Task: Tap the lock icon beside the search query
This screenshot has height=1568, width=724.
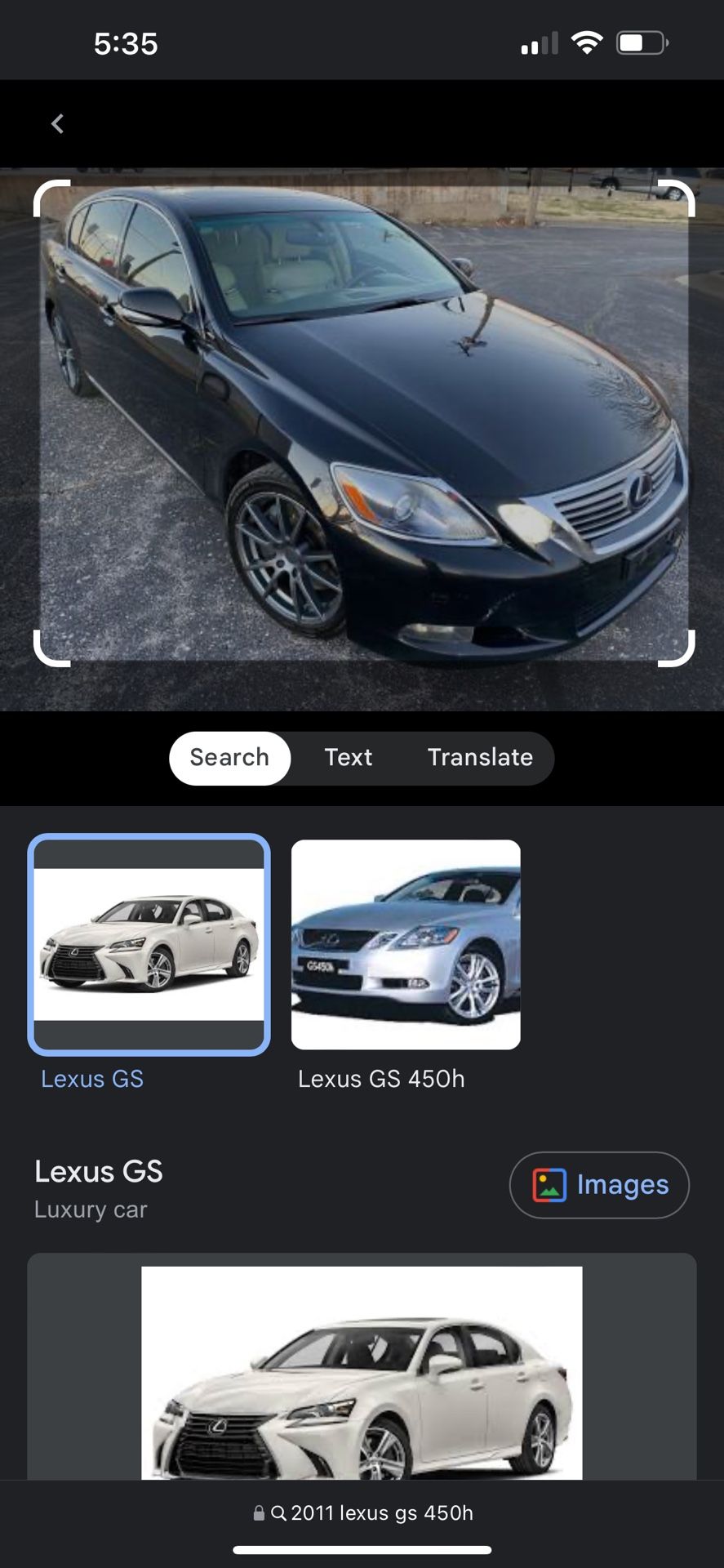Action: point(258,1512)
